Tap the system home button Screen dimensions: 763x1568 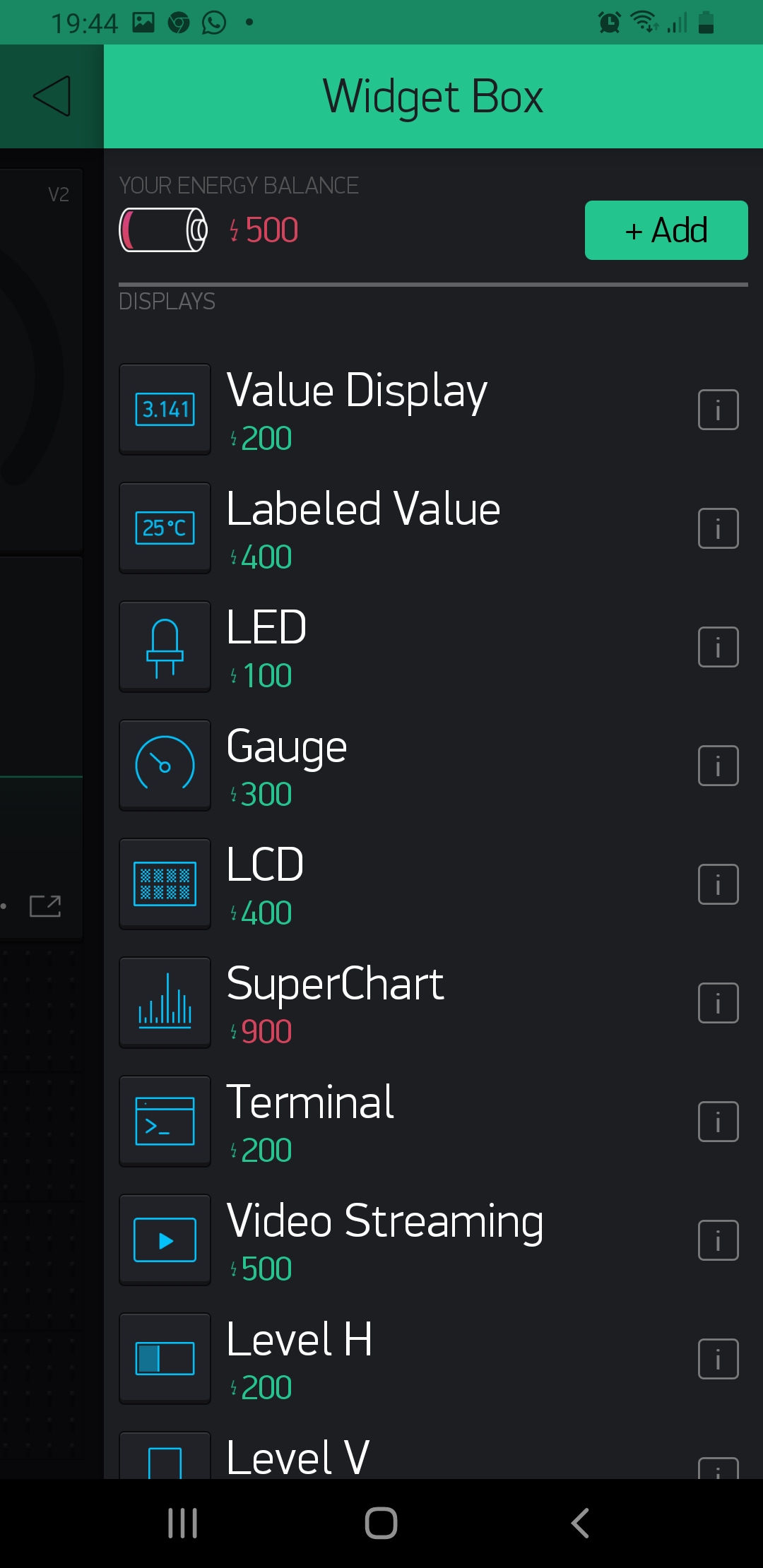coord(381,1523)
